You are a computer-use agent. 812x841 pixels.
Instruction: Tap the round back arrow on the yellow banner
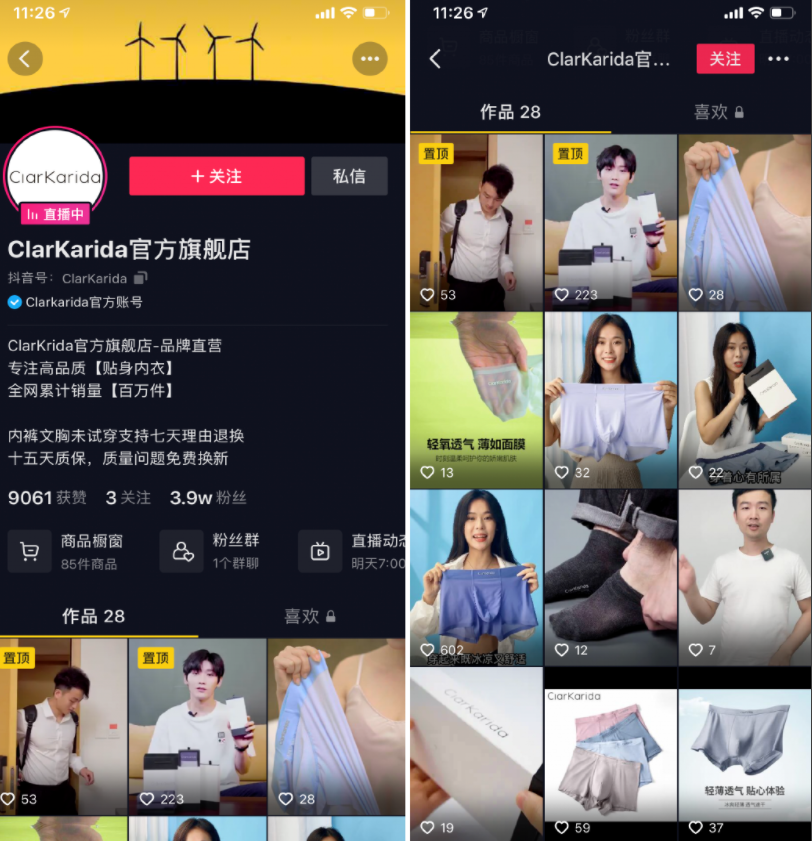pyautogui.click(x=25, y=58)
